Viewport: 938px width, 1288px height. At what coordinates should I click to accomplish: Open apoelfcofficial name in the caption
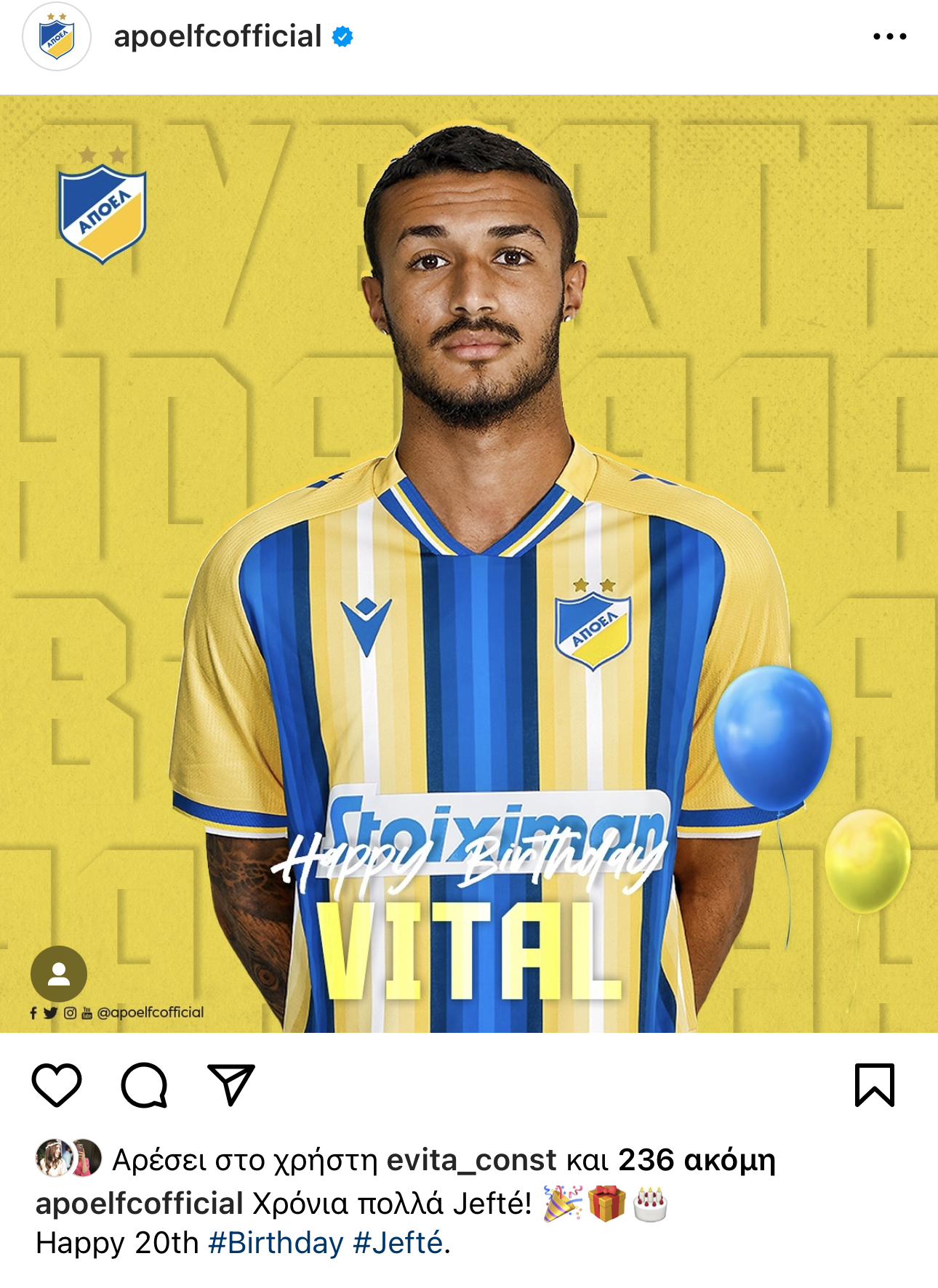click(x=139, y=1204)
